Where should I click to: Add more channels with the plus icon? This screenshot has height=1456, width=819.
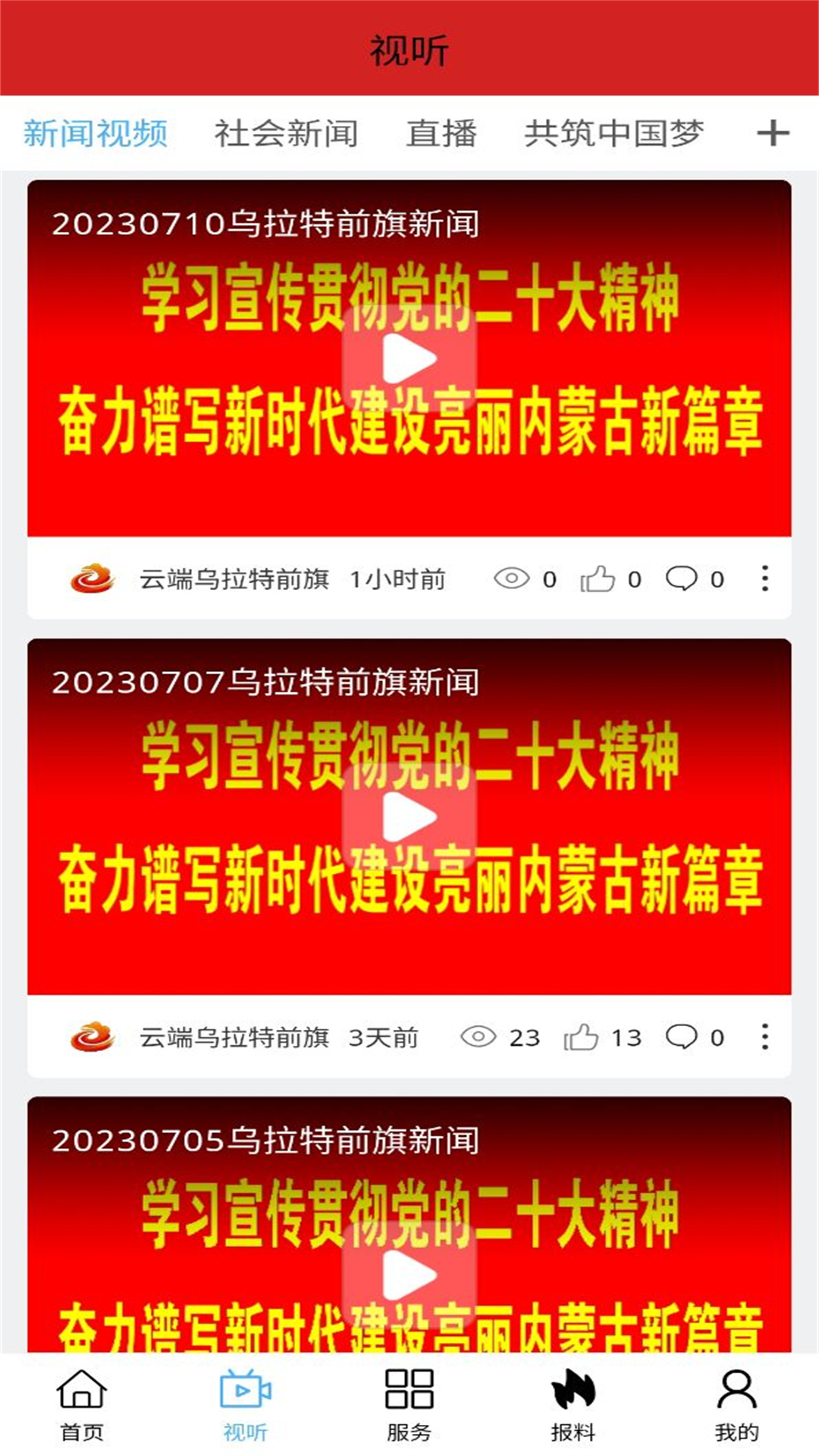coord(773,133)
